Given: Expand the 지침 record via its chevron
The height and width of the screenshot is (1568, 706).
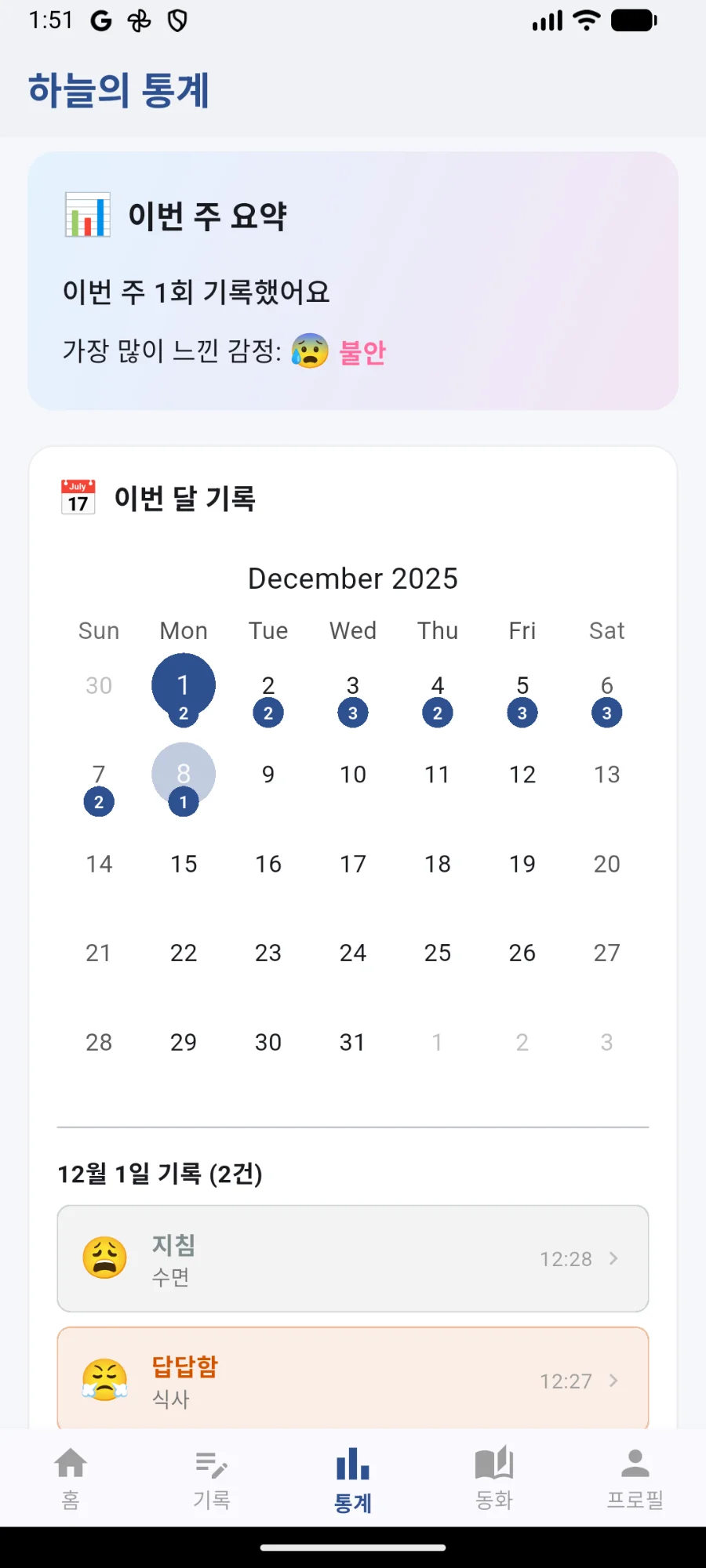Looking at the screenshot, I should coord(613,1258).
